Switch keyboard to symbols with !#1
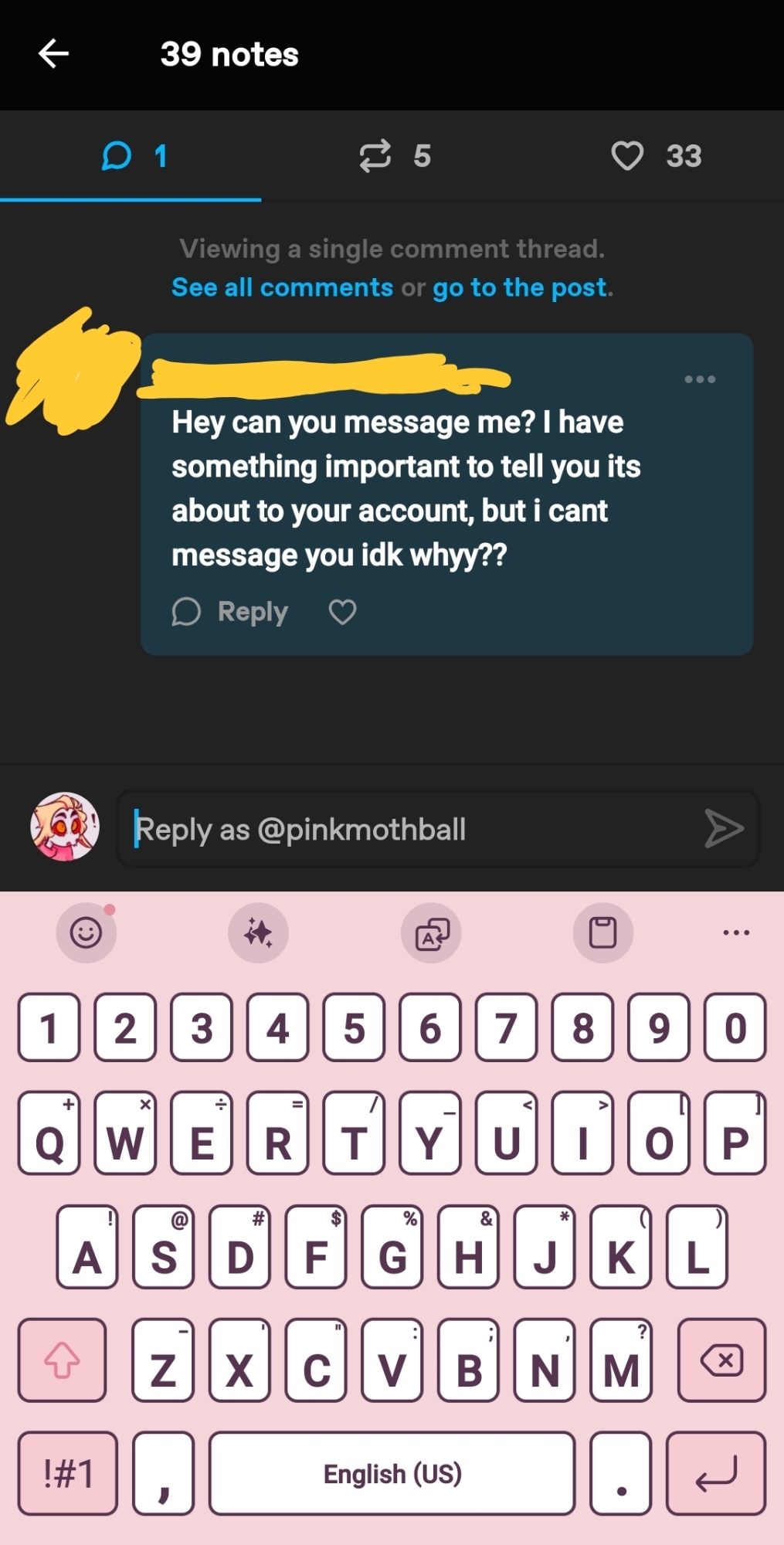 click(x=68, y=1473)
